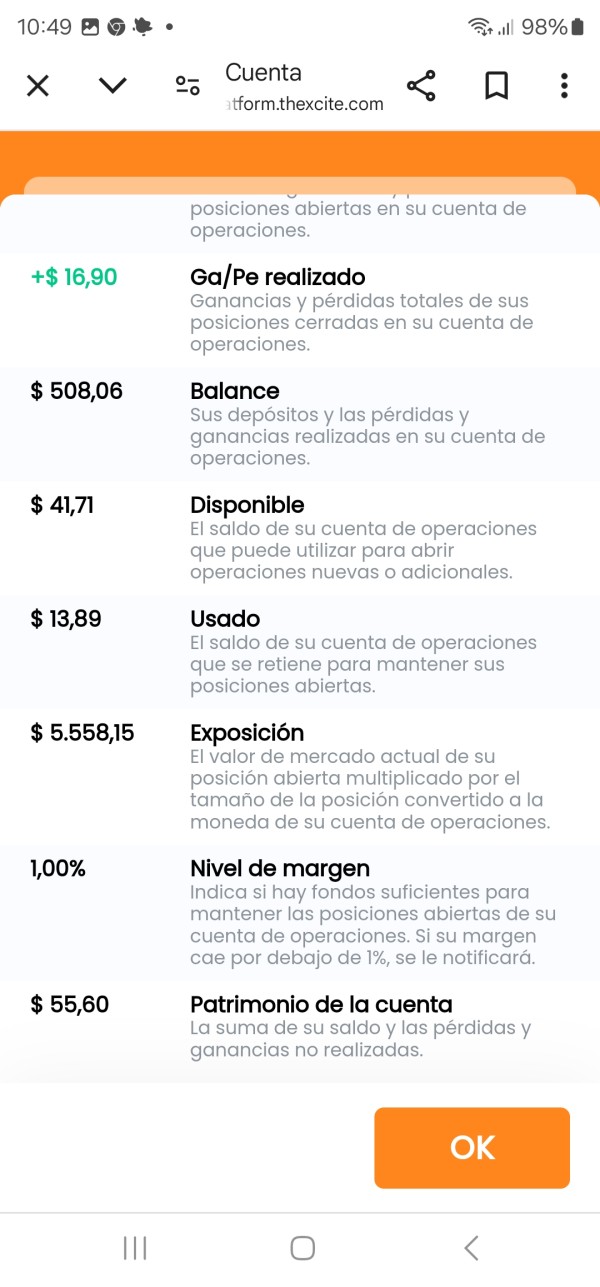Go to the phone's home screen
Viewport: 600px width, 1287px height.
302,1247
